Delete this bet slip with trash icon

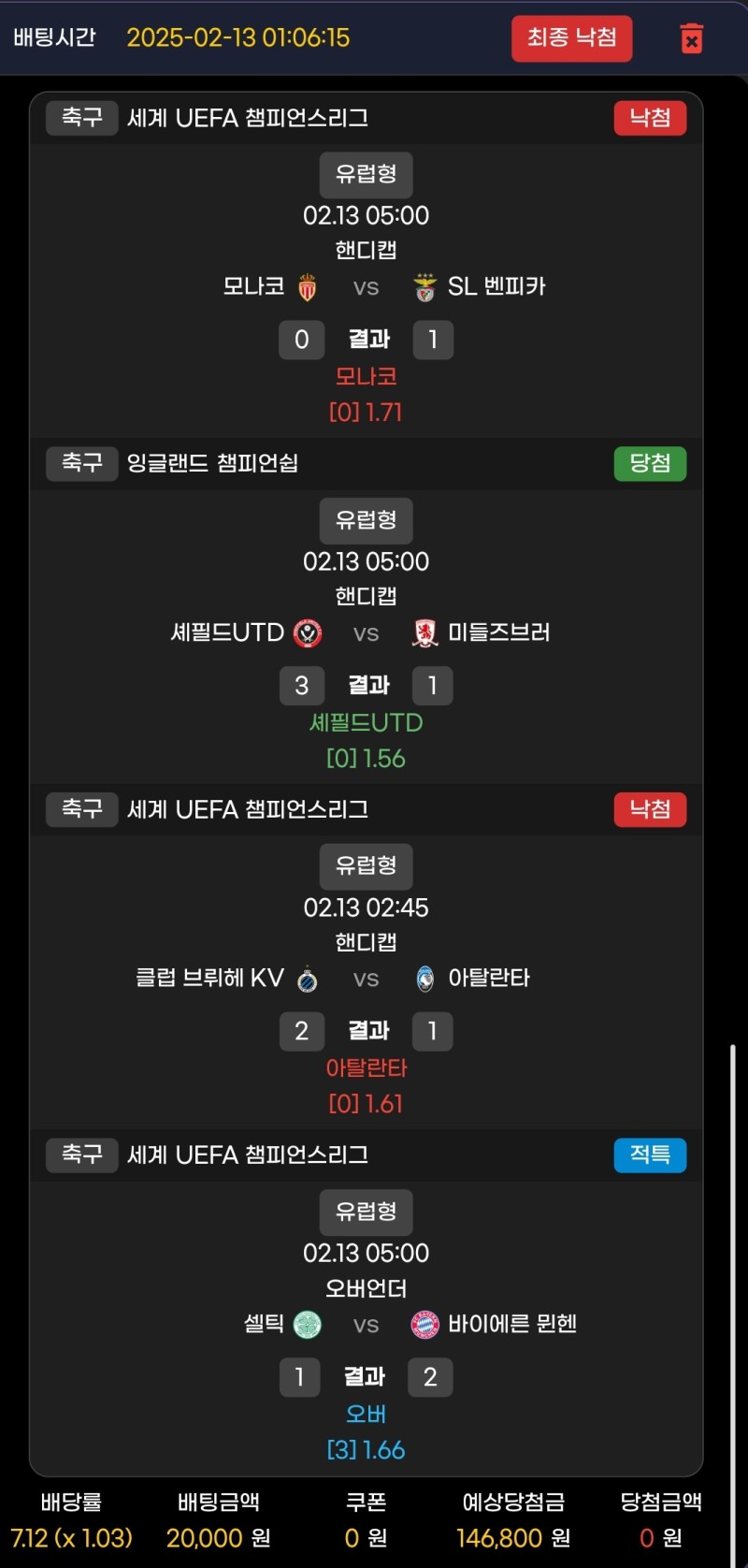coord(691,39)
